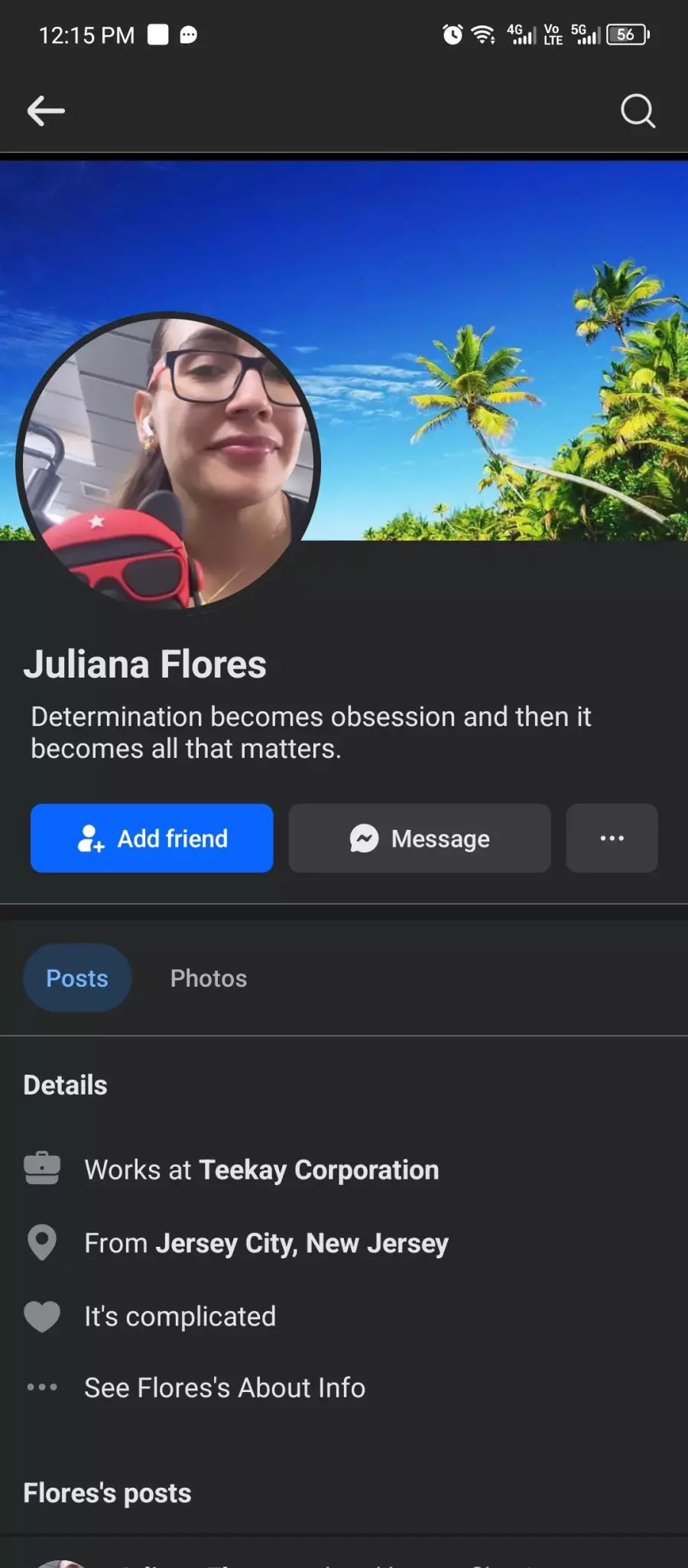Open Jersey City, New Jersey location
The height and width of the screenshot is (1568, 688).
coord(302,1244)
